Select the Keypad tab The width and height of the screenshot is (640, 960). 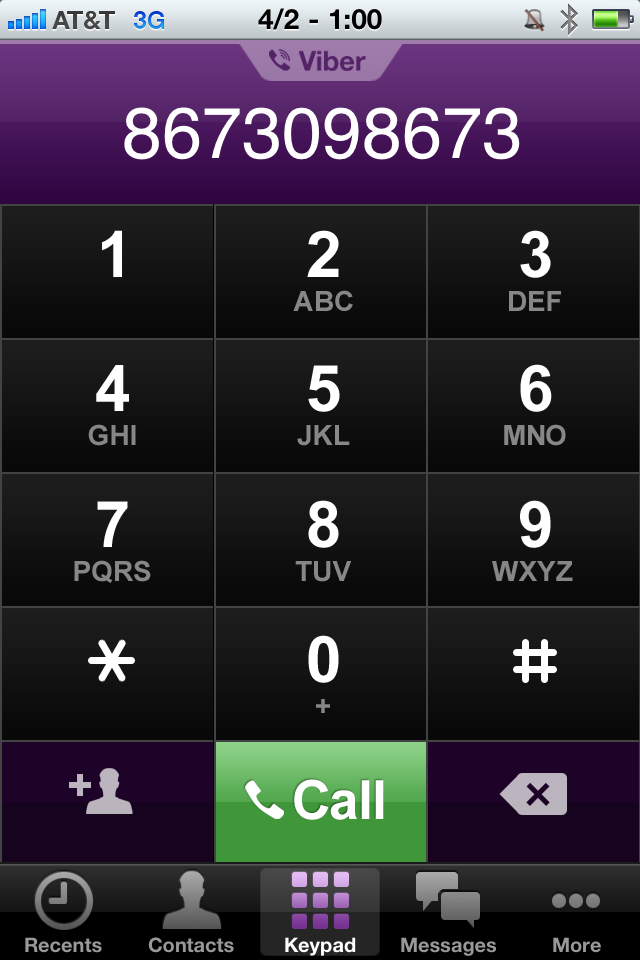(320, 913)
